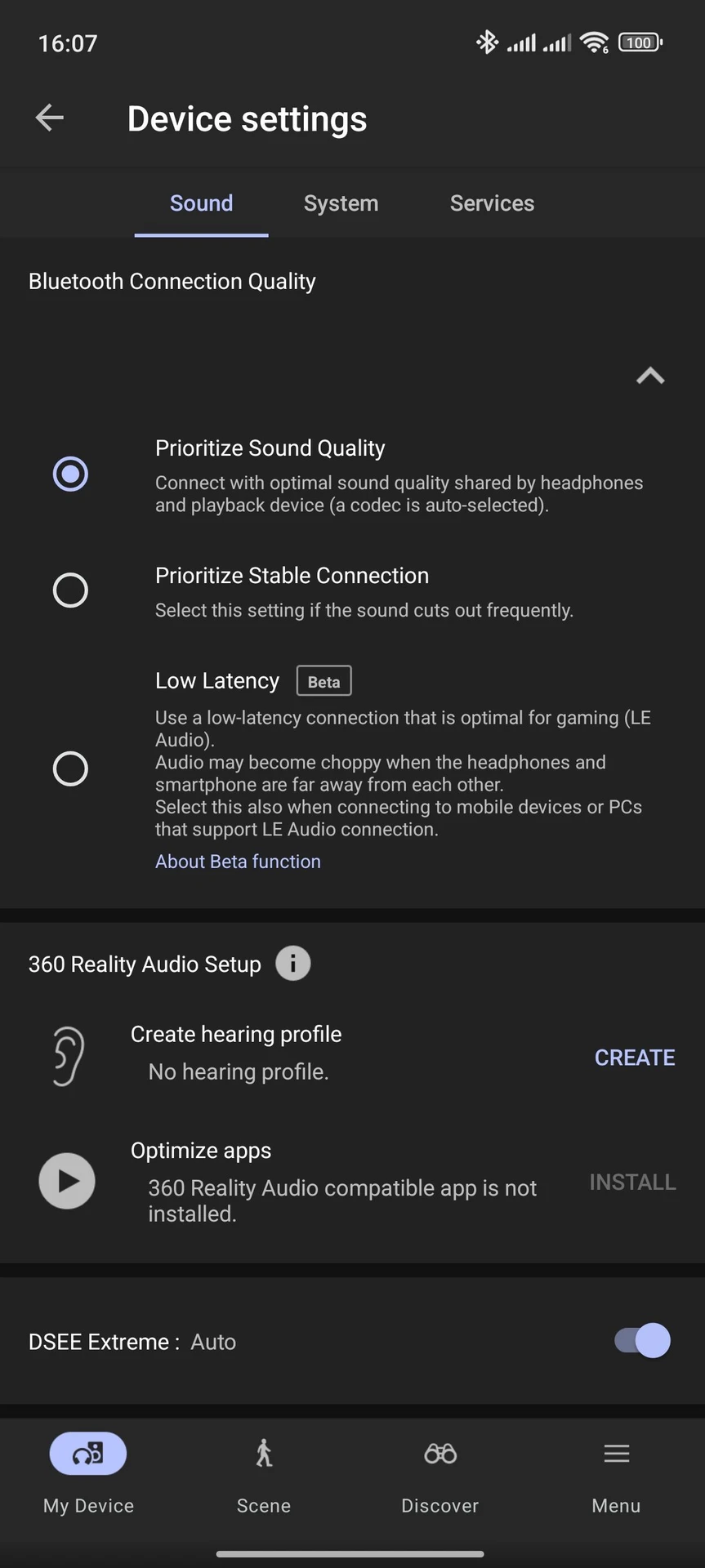Image resolution: width=705 pixels, height=1568 pixels.
Task: Select Prioritize Sound Quality option
Action: coord(70,474)
